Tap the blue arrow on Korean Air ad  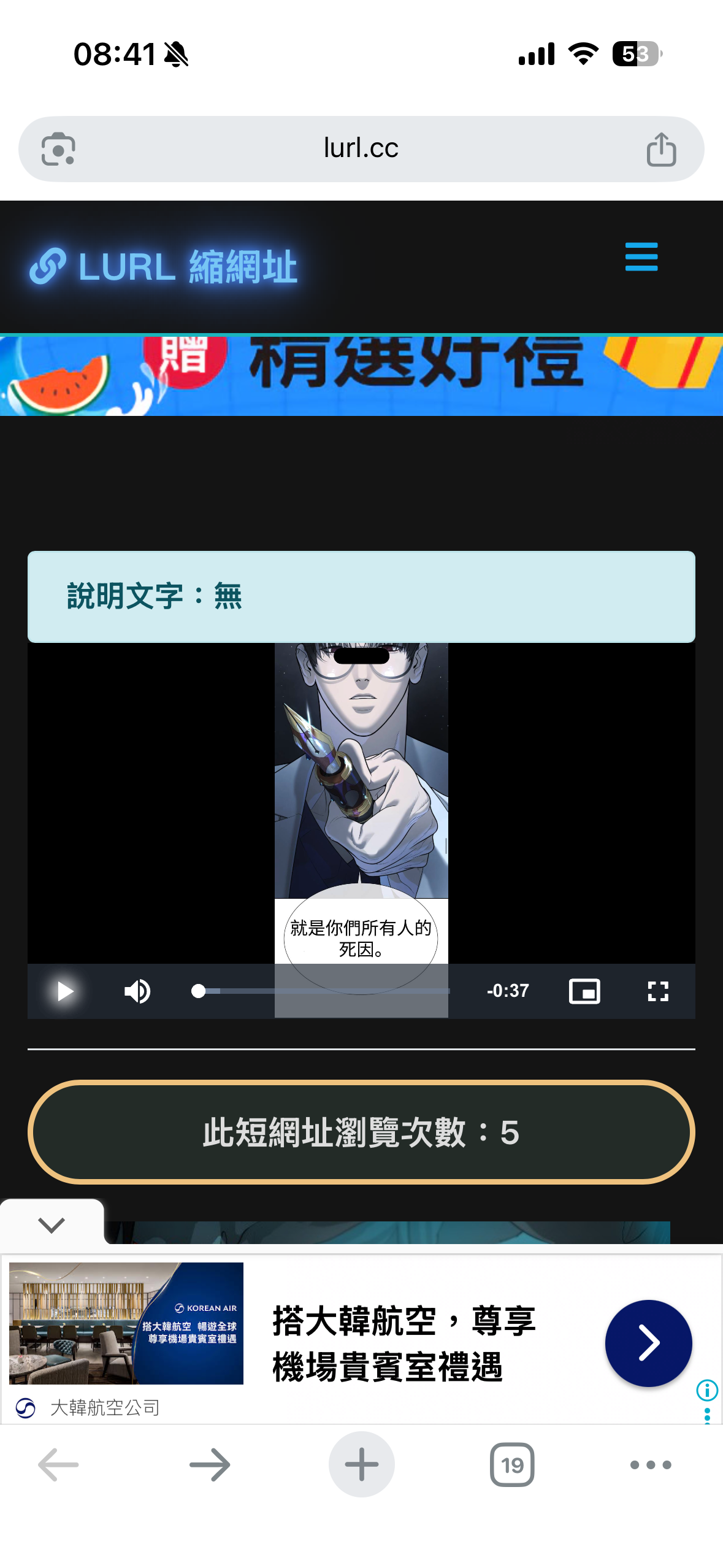[x=648, y=1343]
